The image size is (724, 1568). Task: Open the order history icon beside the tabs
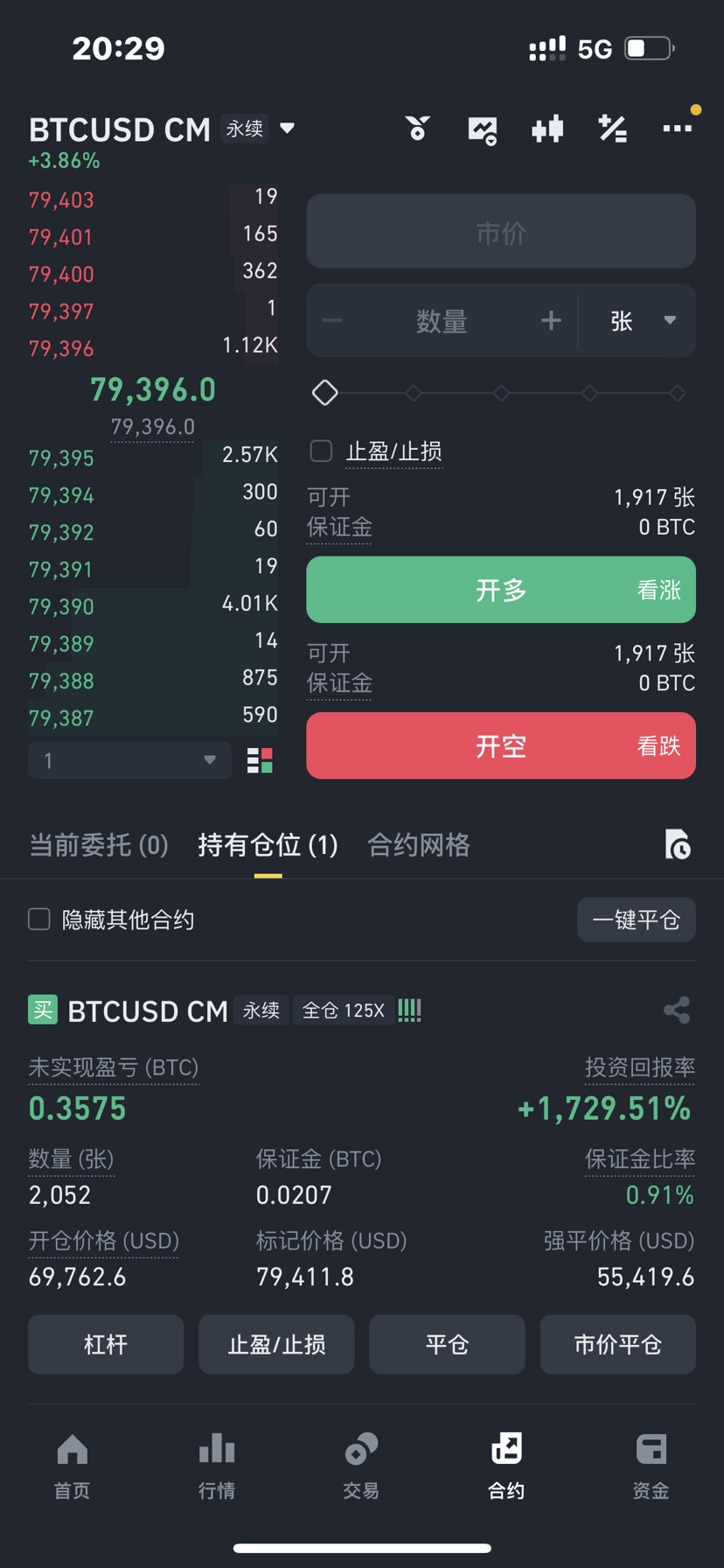pos(678,844)
